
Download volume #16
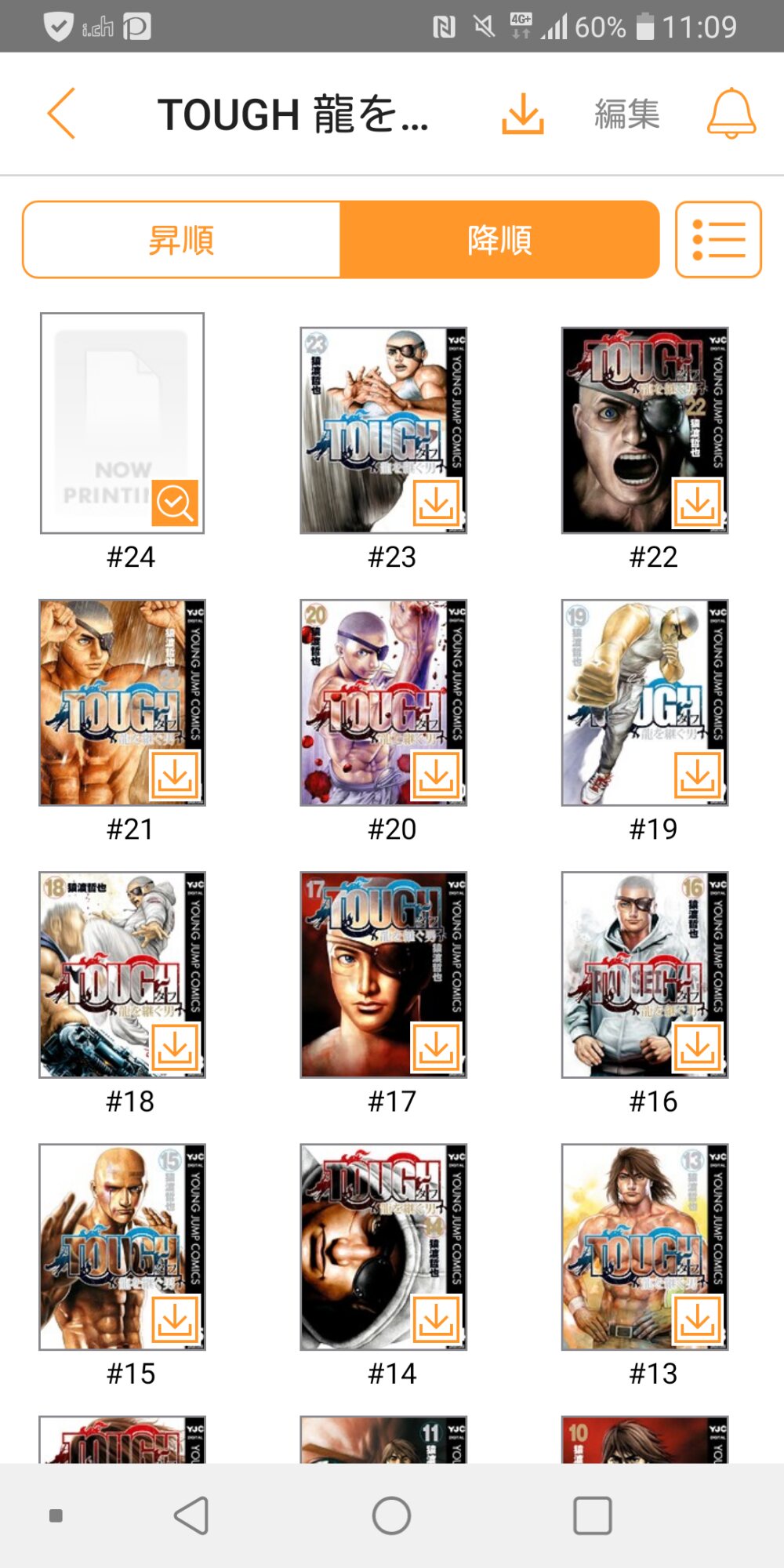tap(697, 1048)
